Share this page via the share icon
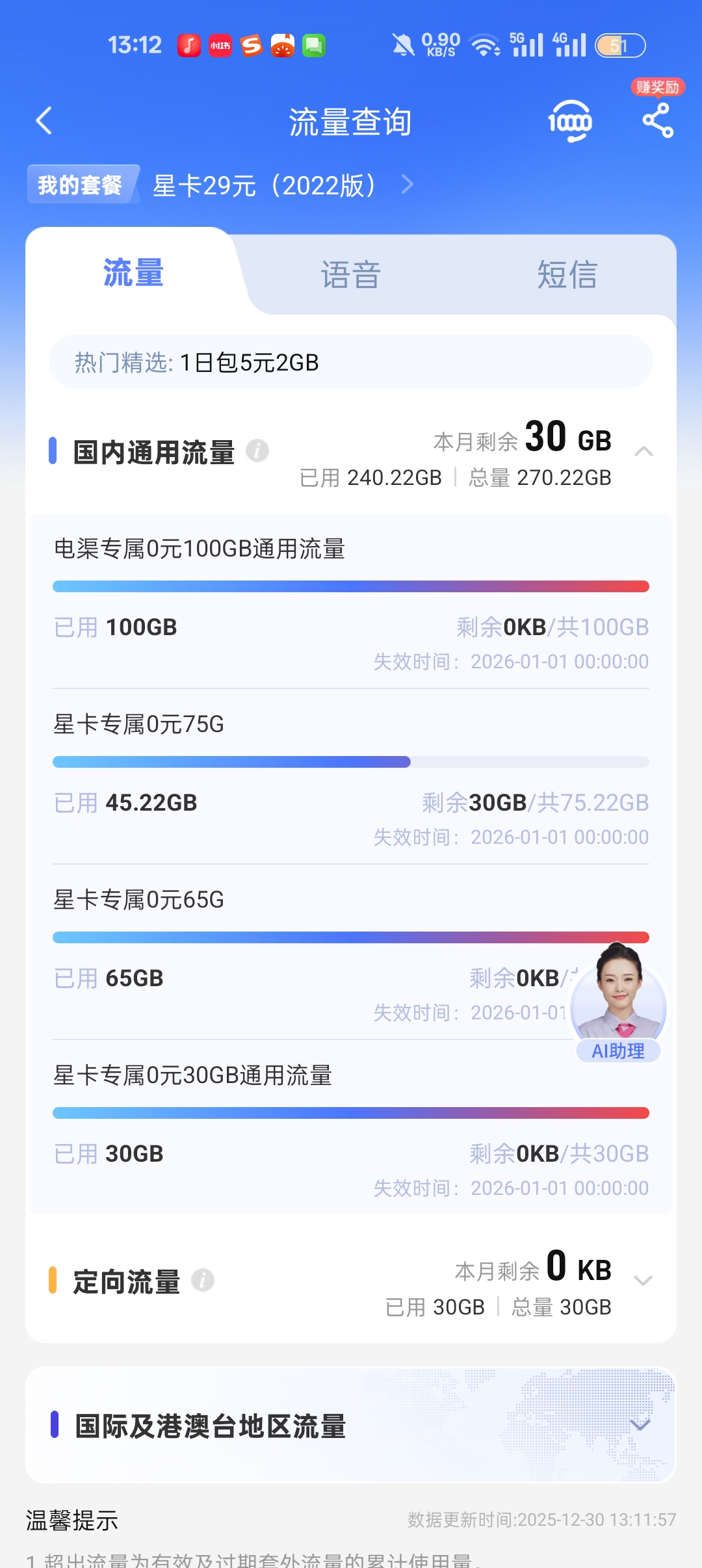This screenshot has width=702, height=1568. tap(657, 121)
